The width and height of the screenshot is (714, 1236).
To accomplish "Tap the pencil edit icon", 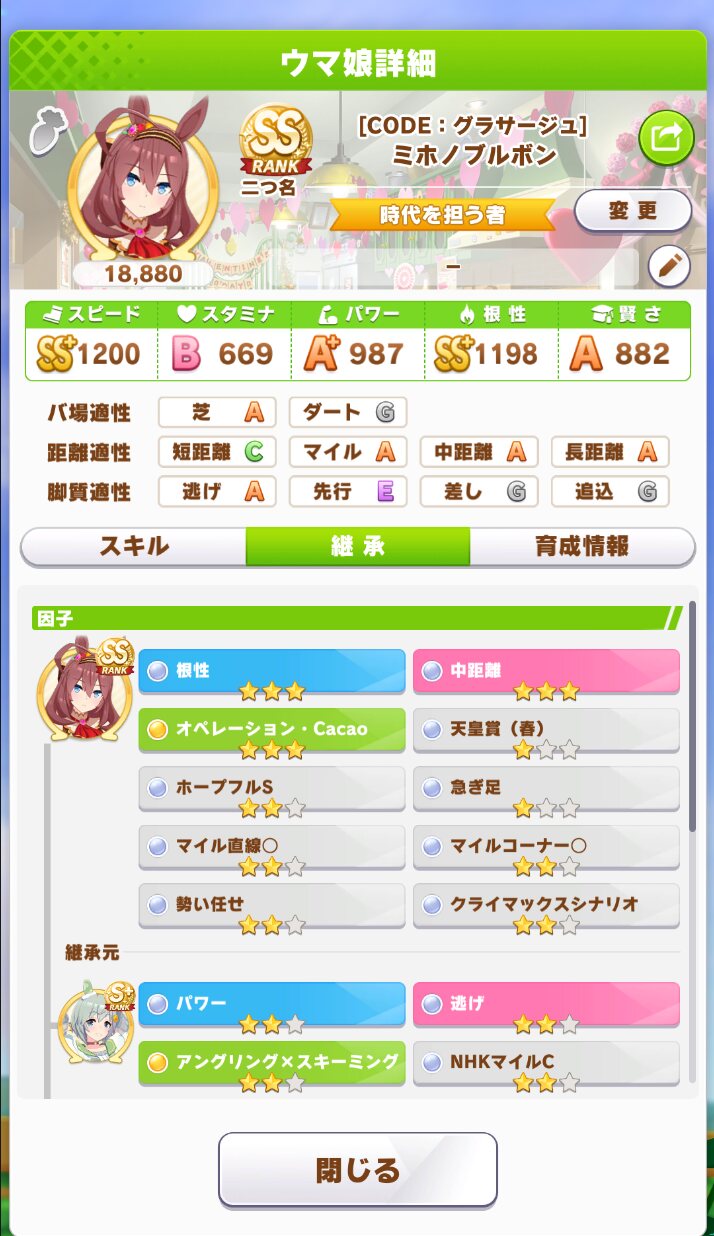I will point(670,266).
